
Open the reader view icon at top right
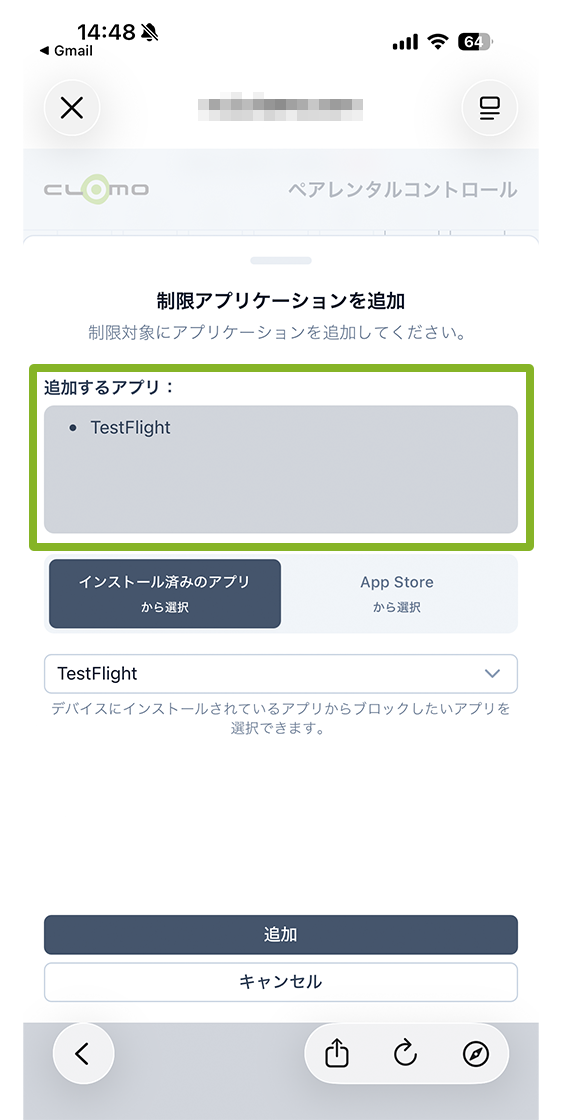(x=490, y=108)
